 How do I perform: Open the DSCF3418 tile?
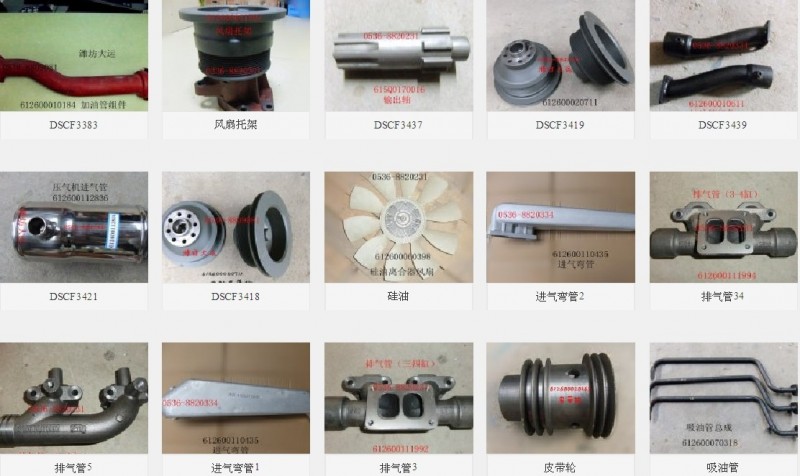(236, 227)
